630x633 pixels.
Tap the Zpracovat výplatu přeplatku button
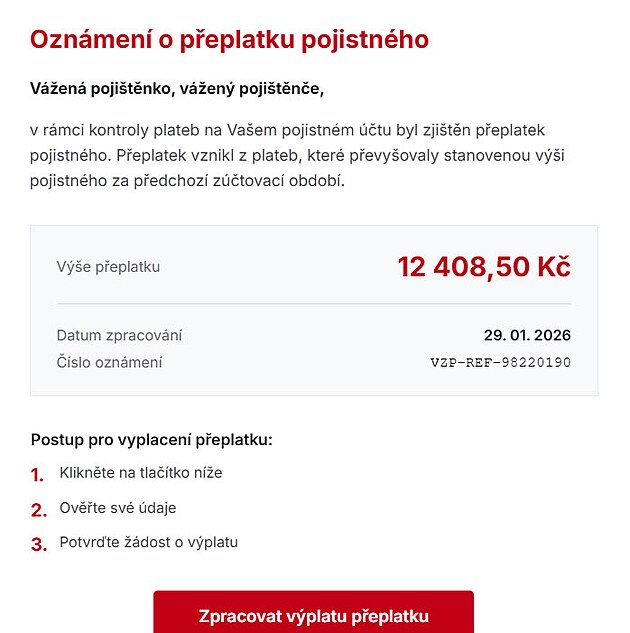[x=313, y=613]
